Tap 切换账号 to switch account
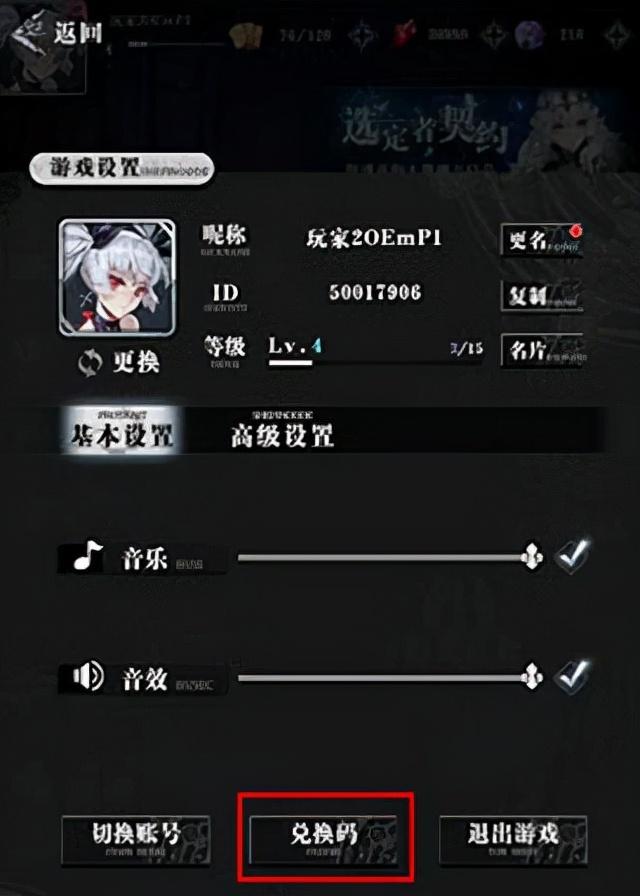The height and width of the screenshot is (896, 640). 136,840
